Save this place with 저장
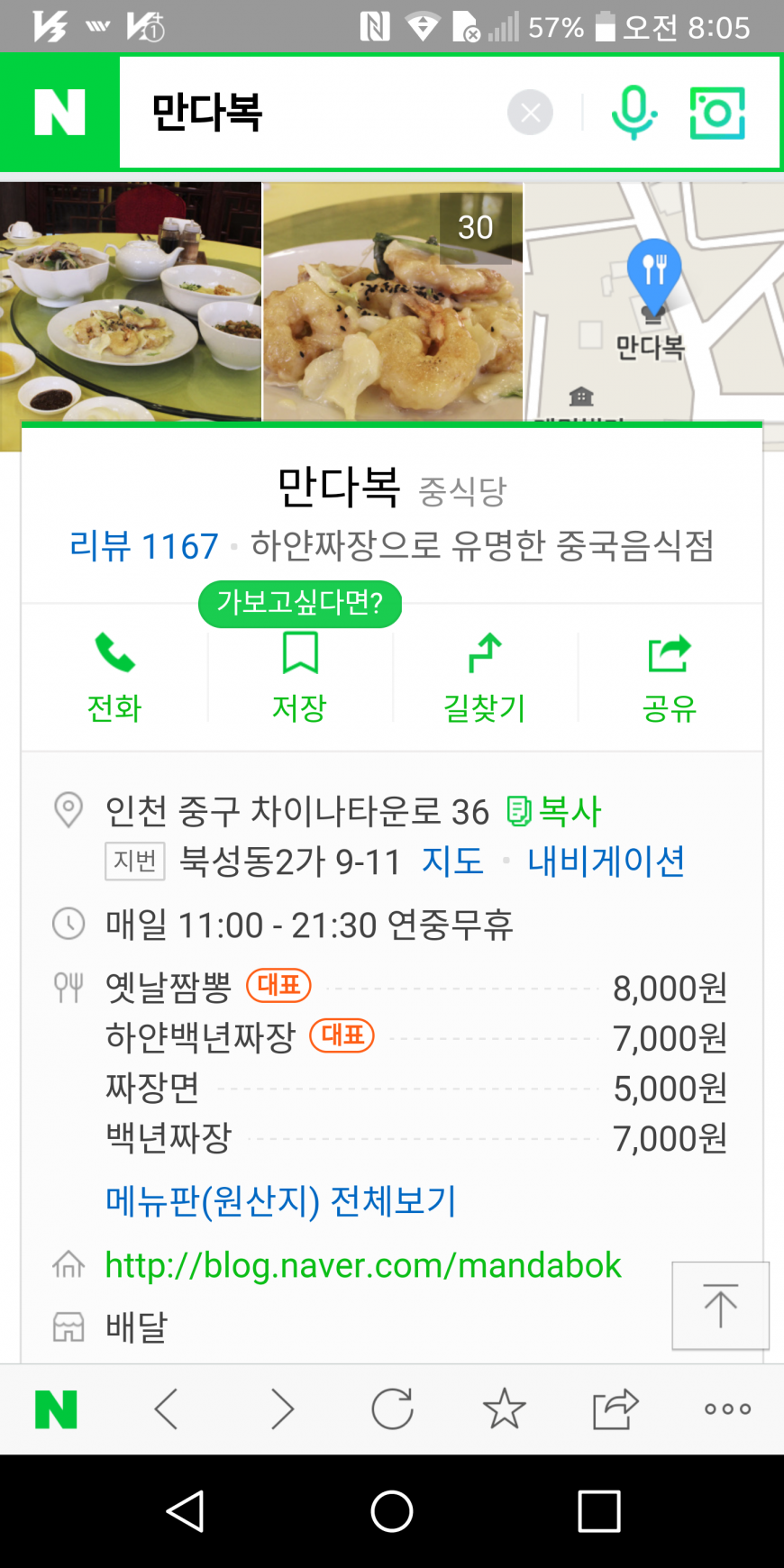 pyautogui.click(x=299, y=678)
